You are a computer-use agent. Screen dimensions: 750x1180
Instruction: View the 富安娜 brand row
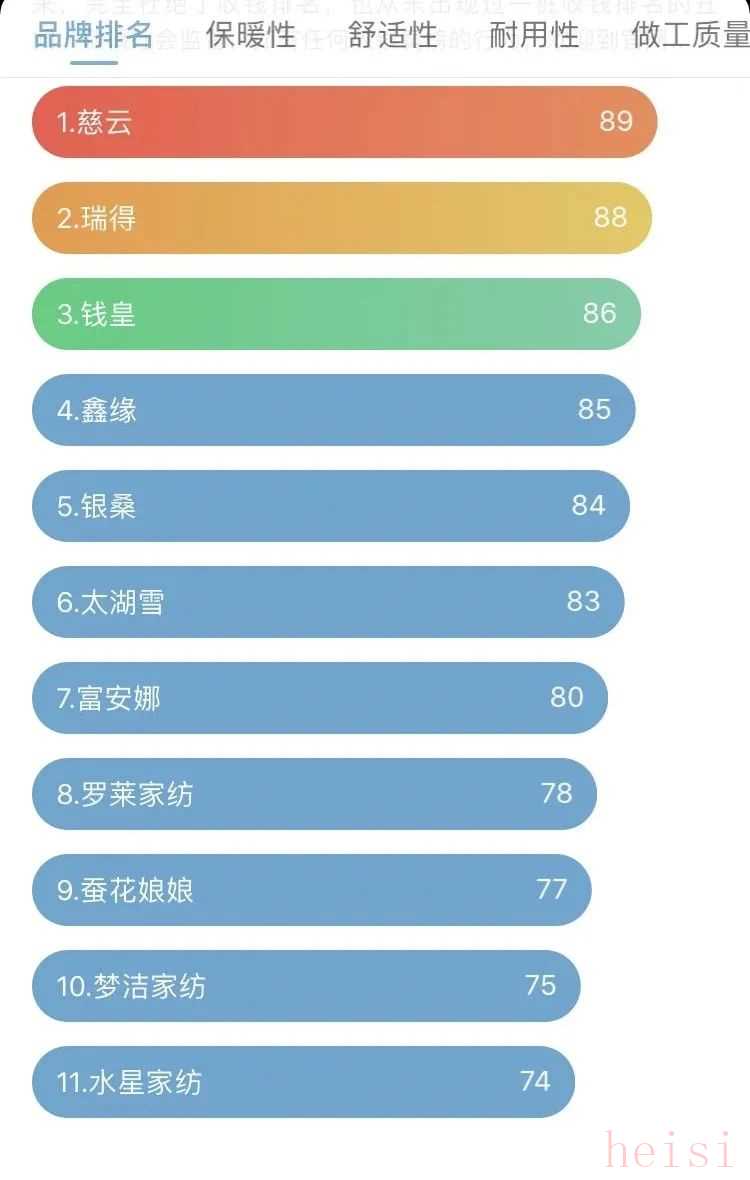(x=320, y=698)
